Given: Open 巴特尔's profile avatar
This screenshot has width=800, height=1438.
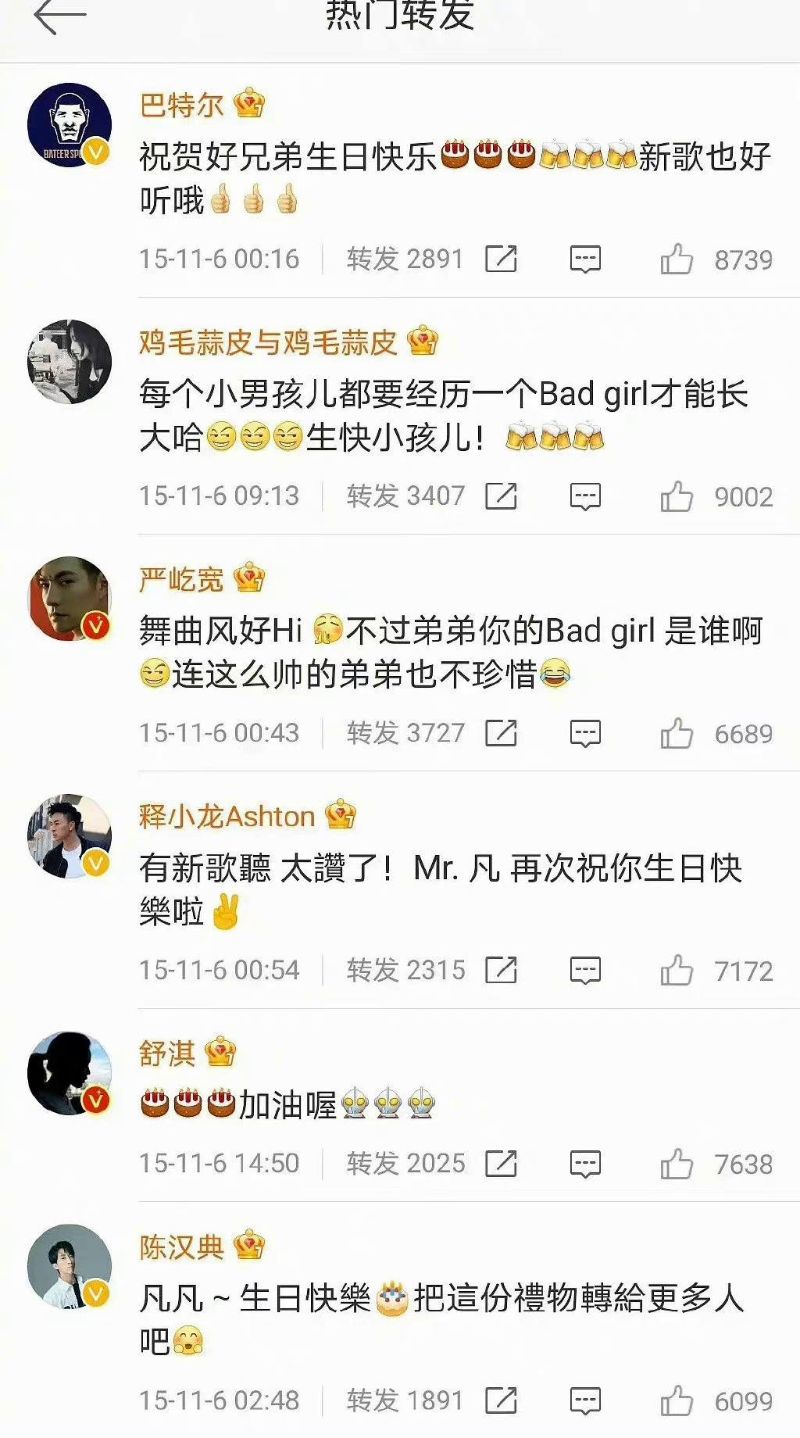Looking at the screenshot, I should tap(69, 125).
